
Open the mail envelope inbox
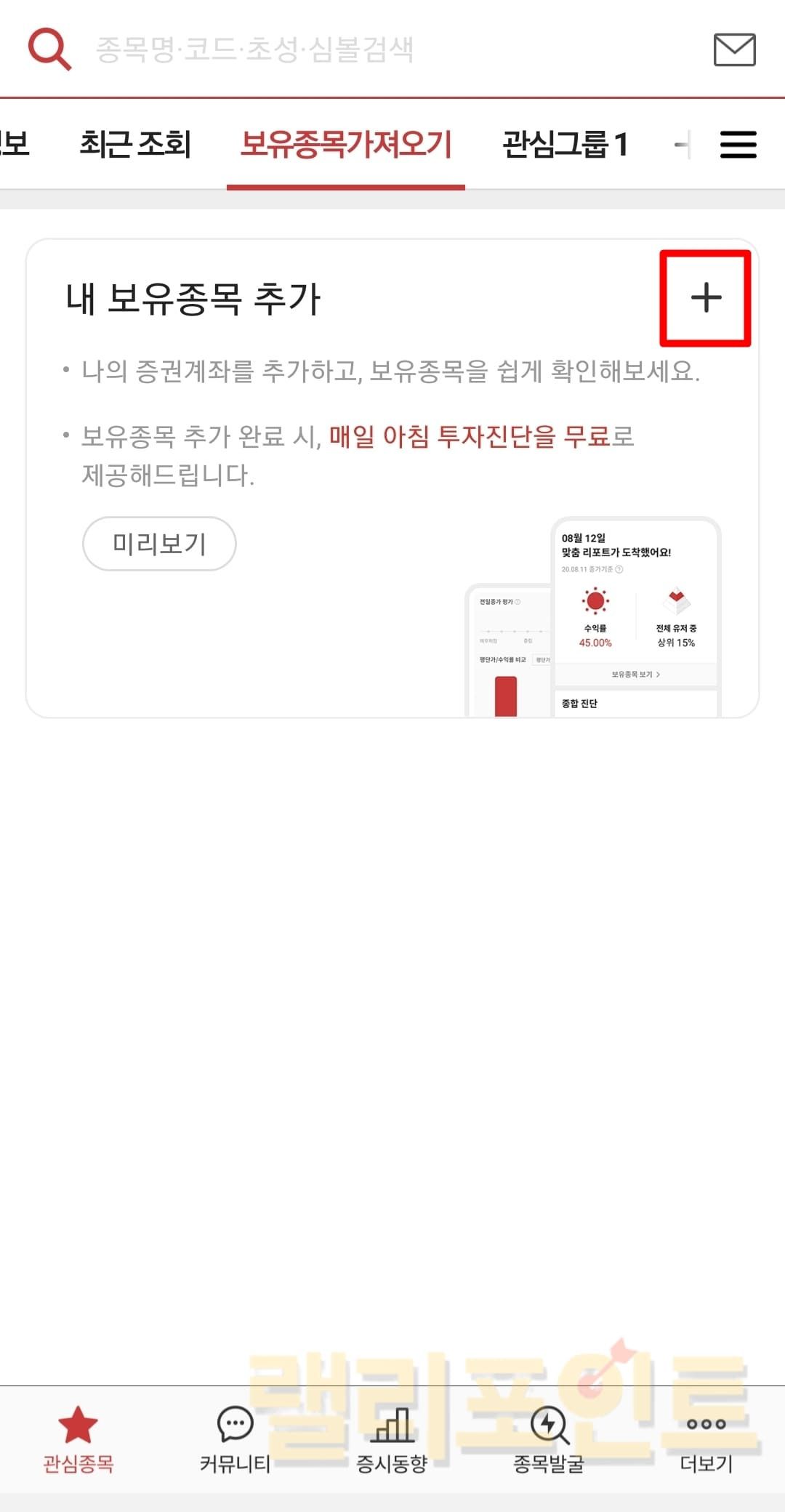[x=734, y=49]
